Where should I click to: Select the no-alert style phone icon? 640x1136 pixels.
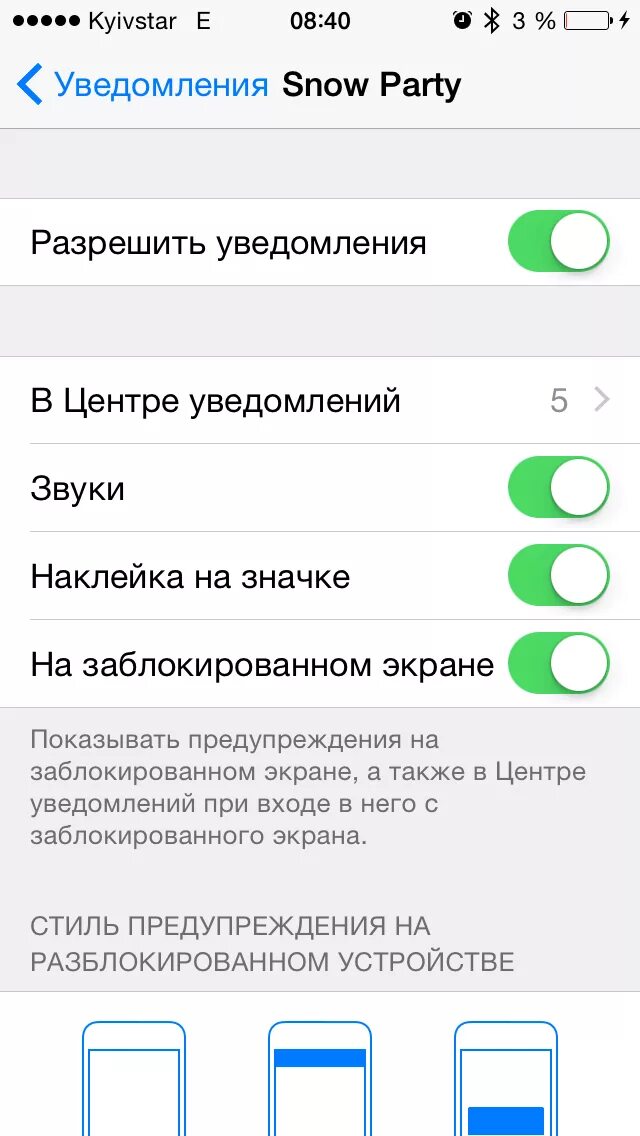point(134,1080)
